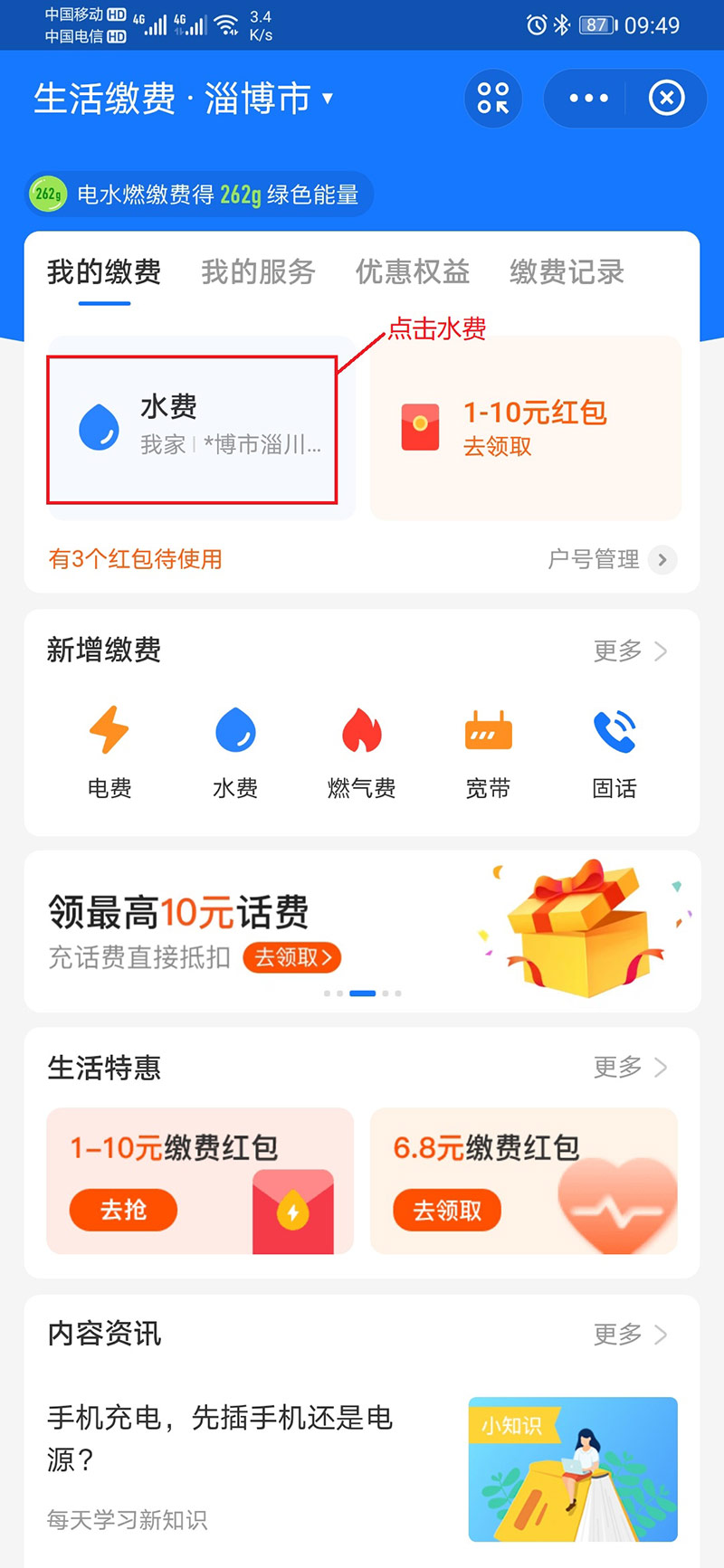Tap 去抢 on 1-10元缴费红包
Screen dimensions: 724x1568
[123, 1210]
